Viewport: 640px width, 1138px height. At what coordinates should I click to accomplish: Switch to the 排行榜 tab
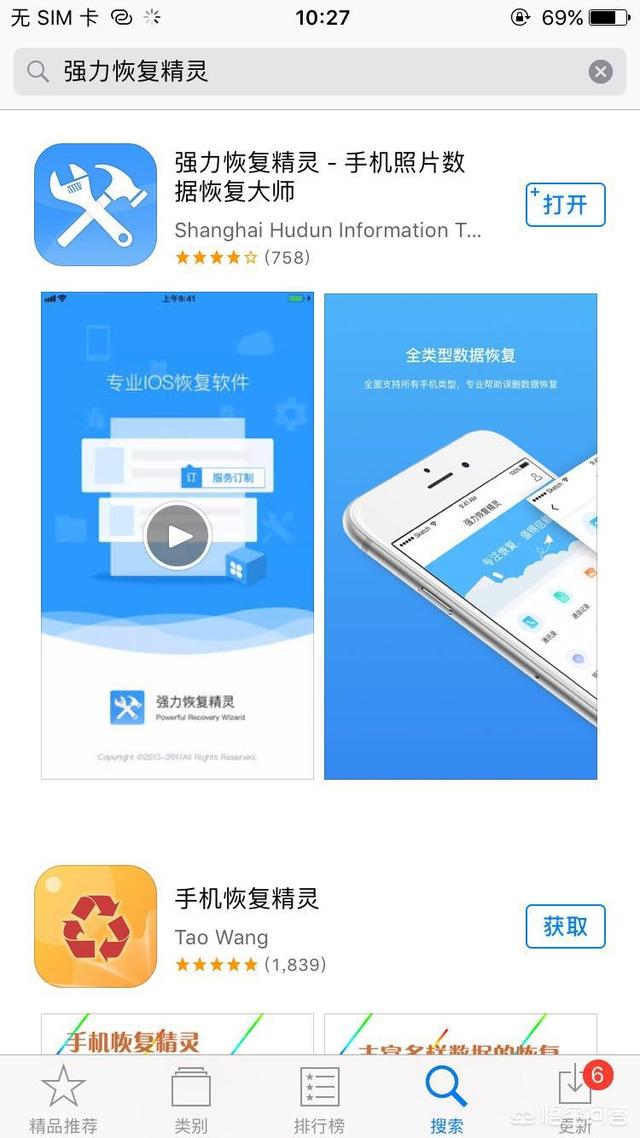pos(319,1098)
